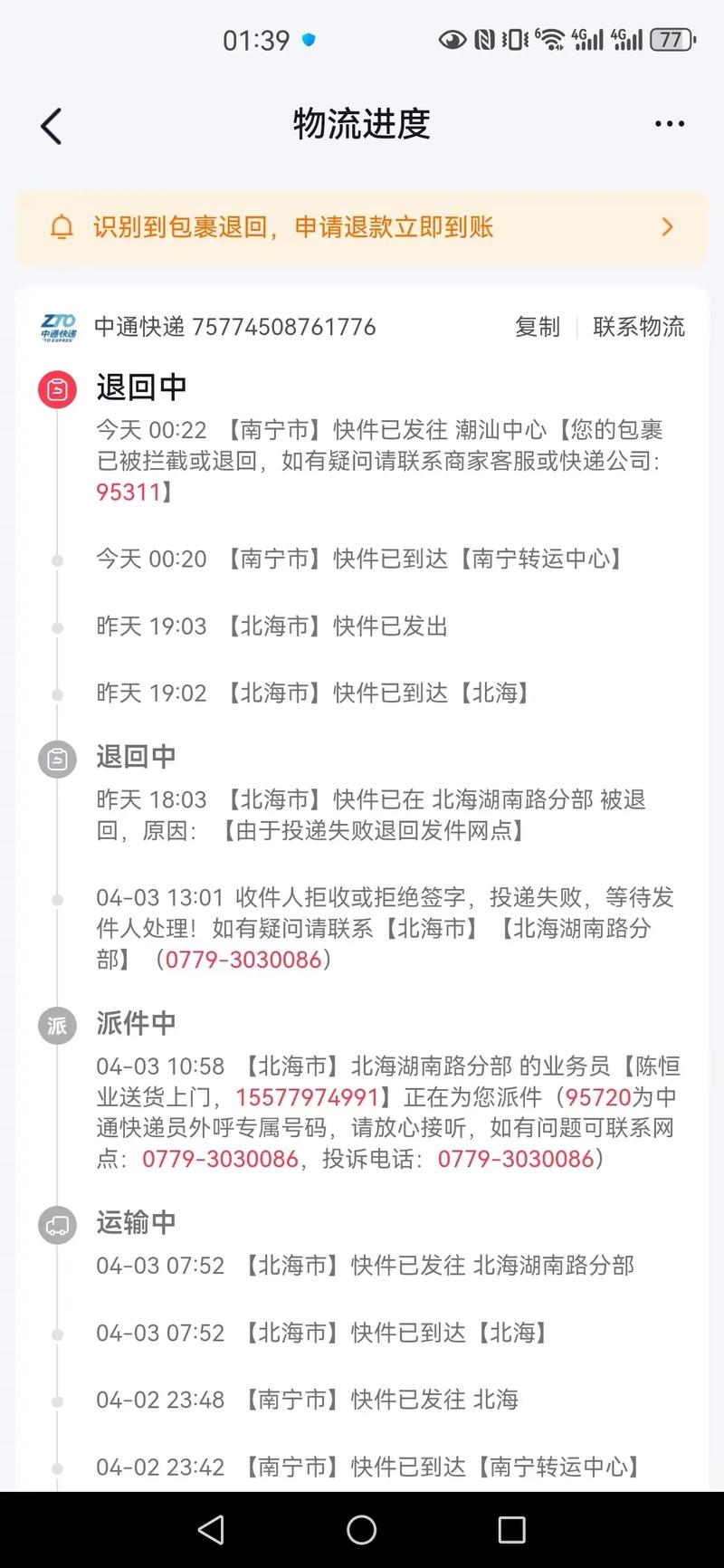Call courier number 15577974991
Image resolution: width=724 pixels, height=1568 pixels.
coord(307,1096)
